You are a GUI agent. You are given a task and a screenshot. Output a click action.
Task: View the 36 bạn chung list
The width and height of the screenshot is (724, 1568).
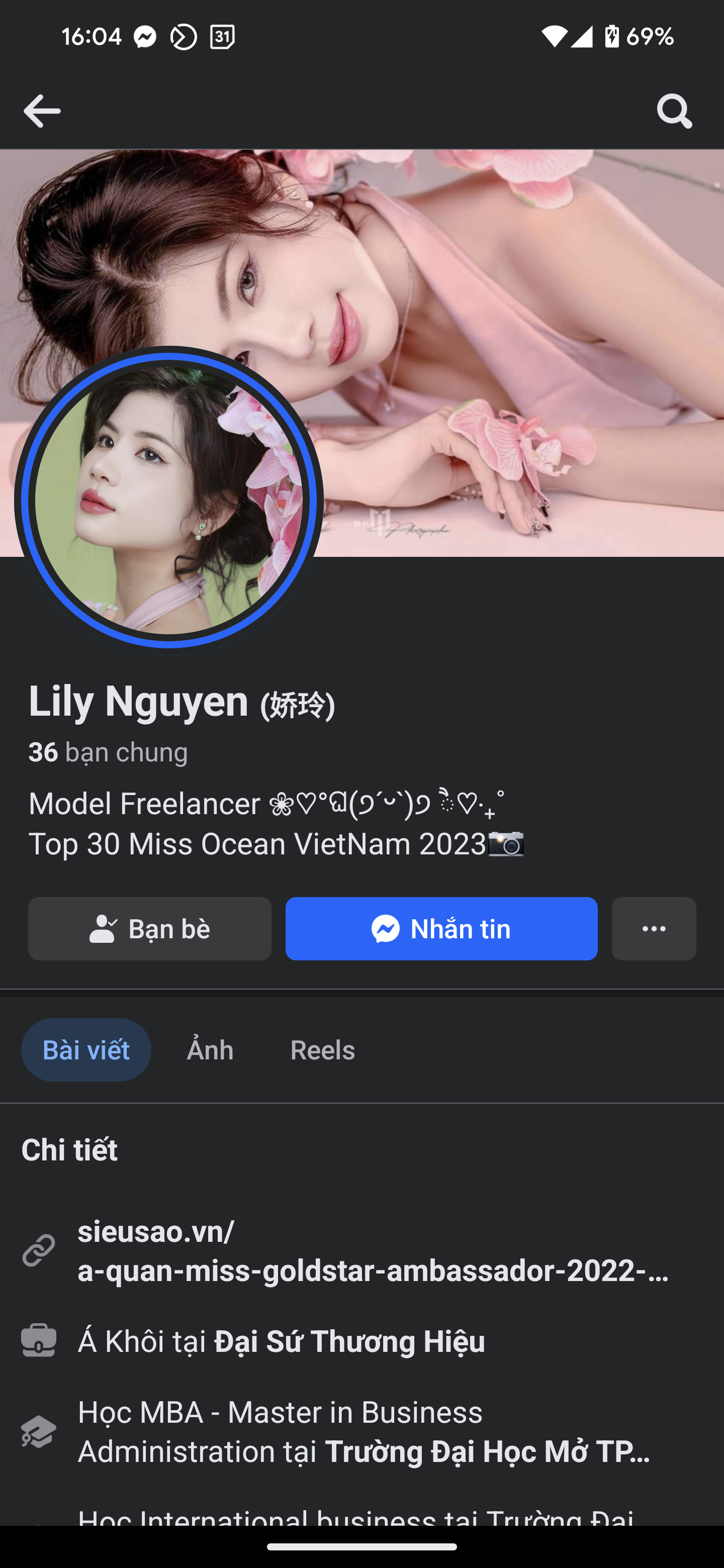(109, 752)
